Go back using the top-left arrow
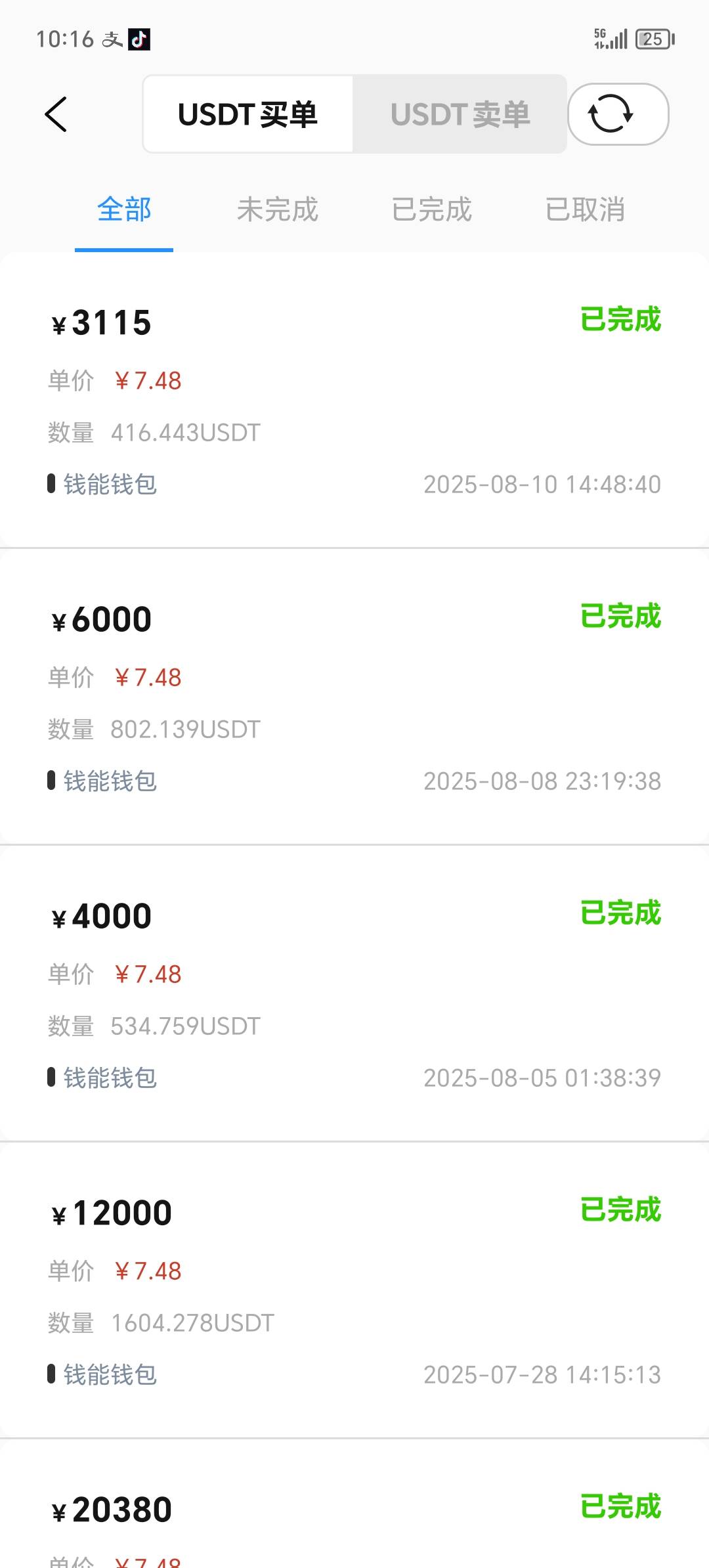The height and width of the screenshot is (1568, 709). pyautogui.click(x=56, y=114)
